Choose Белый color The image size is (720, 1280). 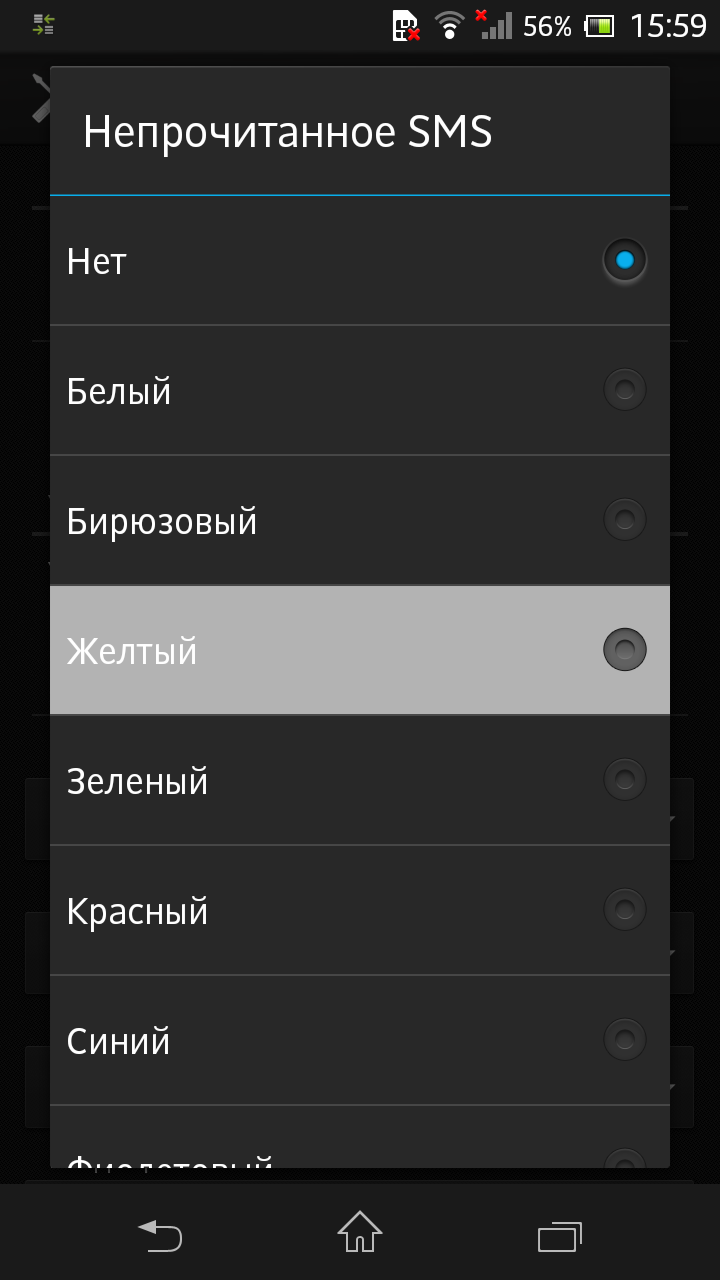coord(359,391)
